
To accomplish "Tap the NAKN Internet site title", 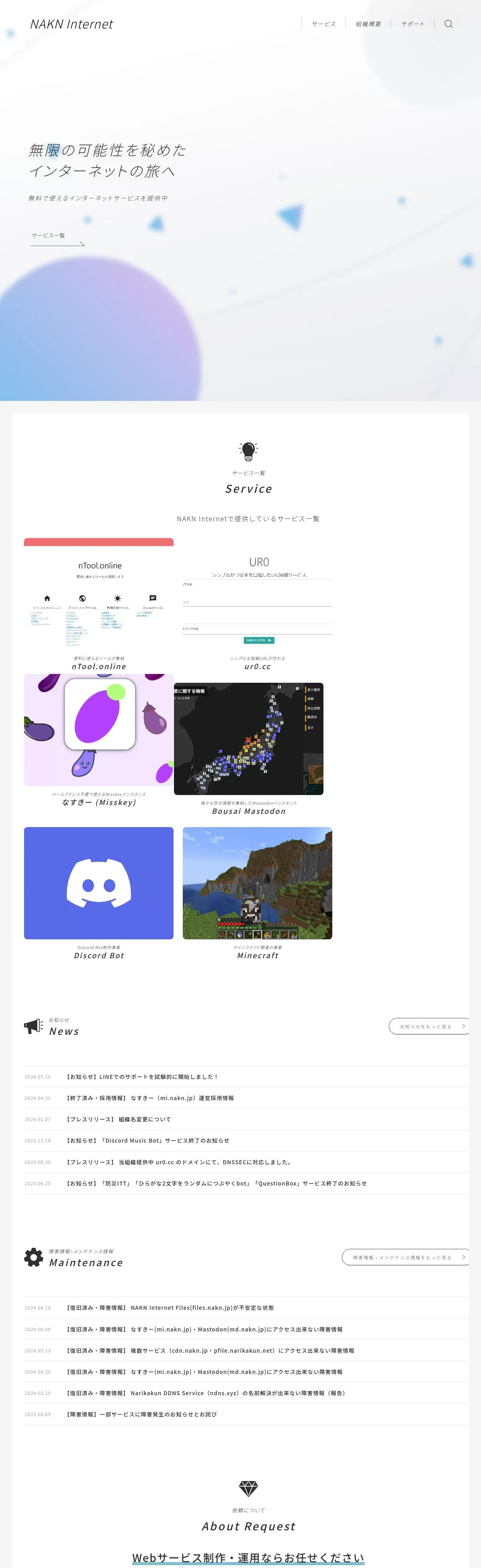I will (71, 24).
